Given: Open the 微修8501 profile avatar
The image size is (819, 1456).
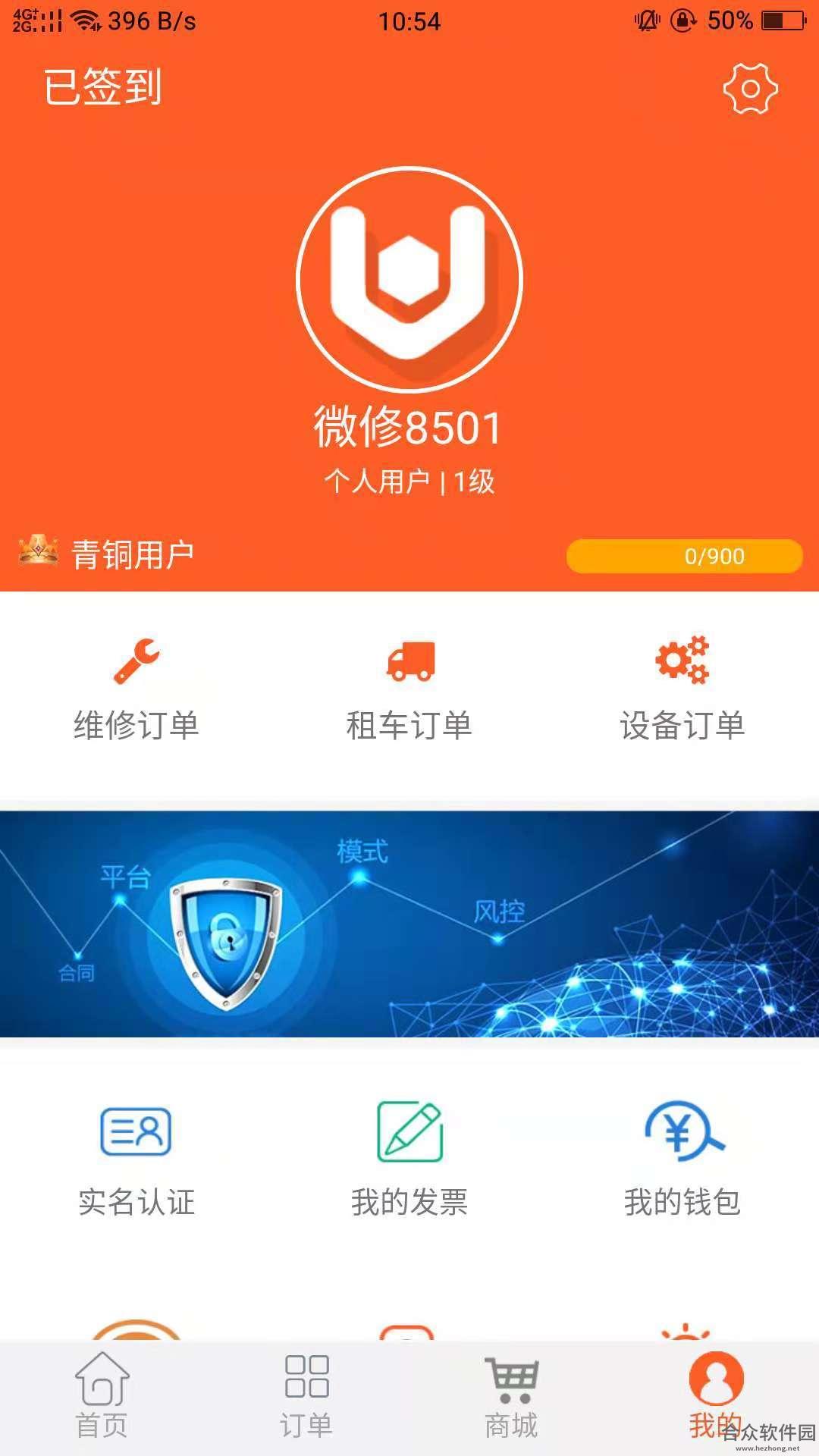Looking at the screenshot, I should [409, 279].
